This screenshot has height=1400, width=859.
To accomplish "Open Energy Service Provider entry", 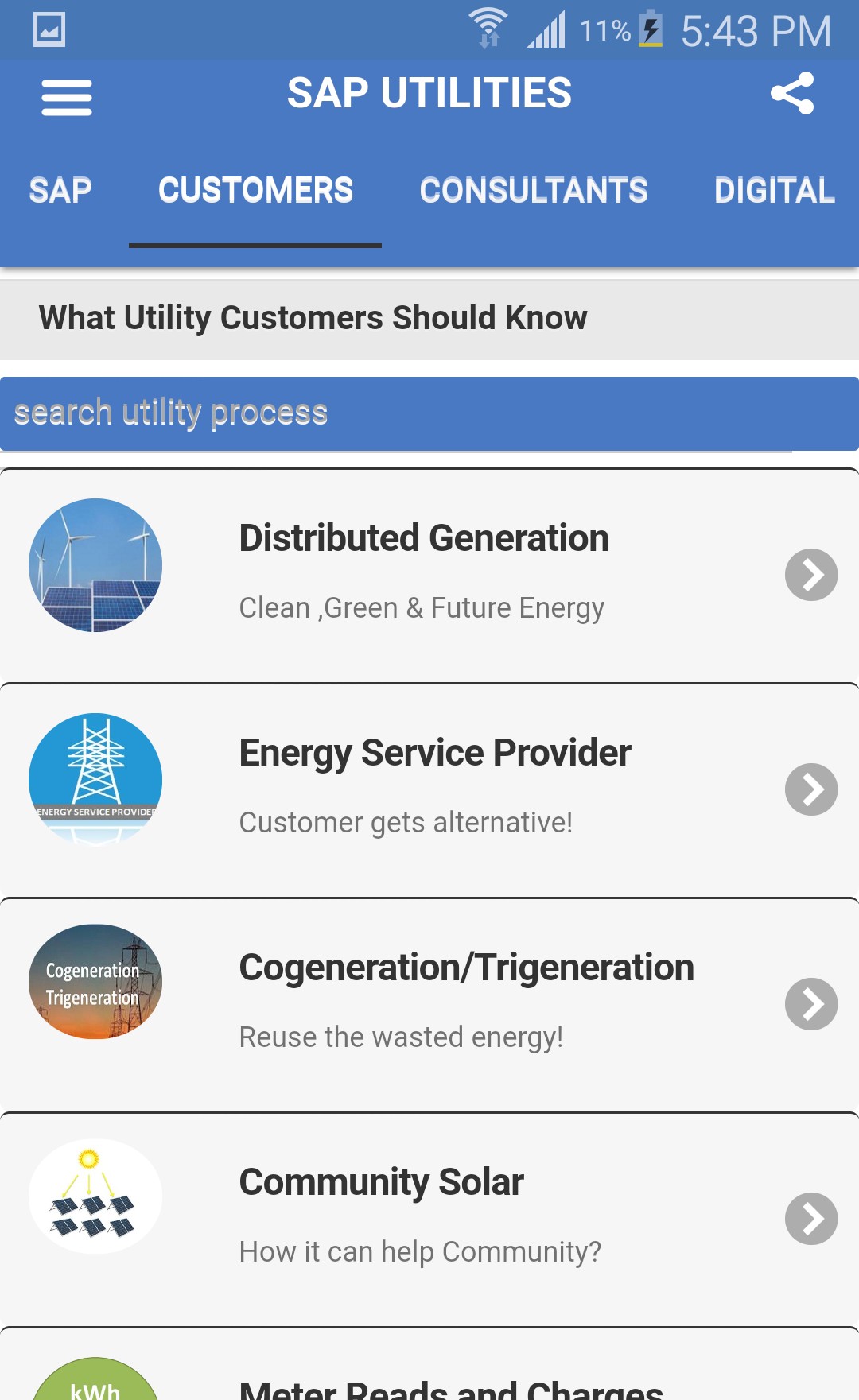I will coord(429,790).
